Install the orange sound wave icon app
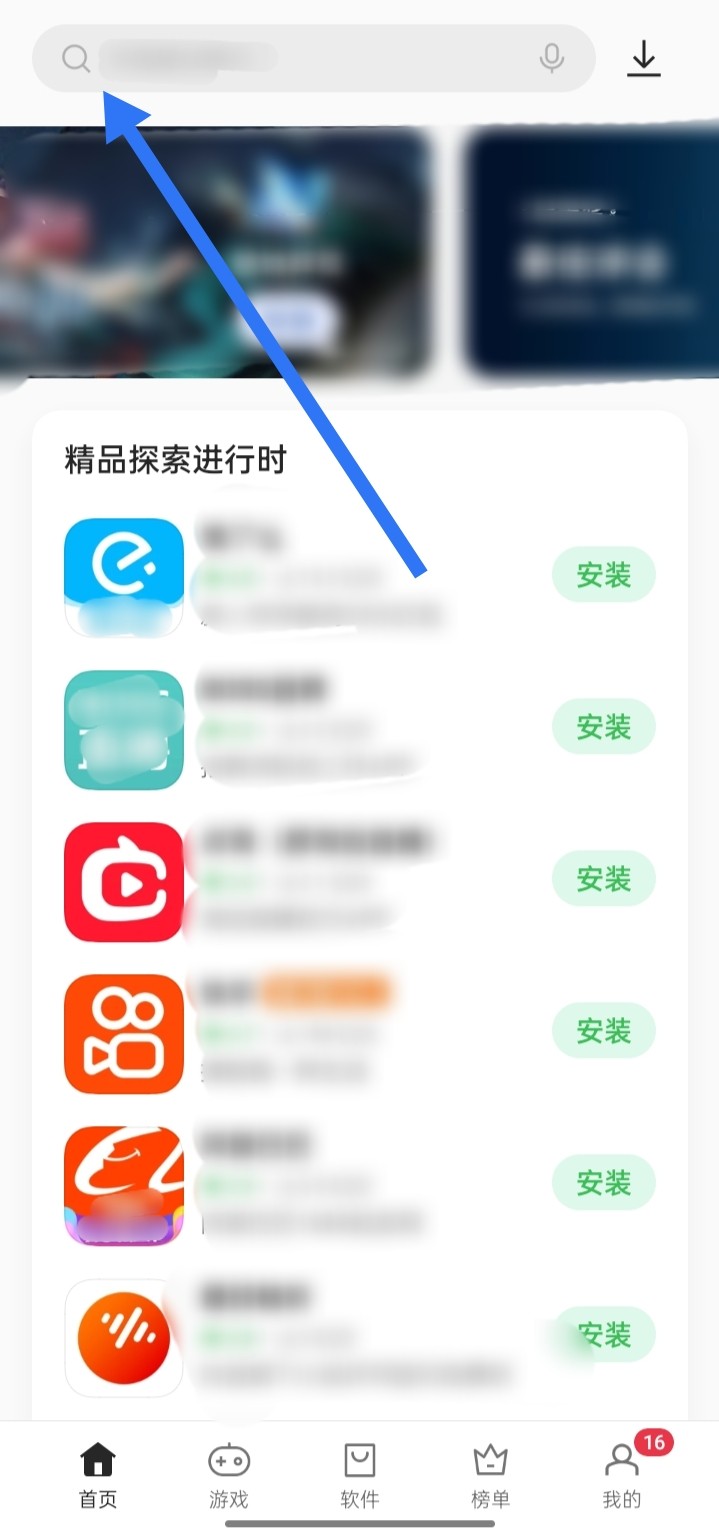Viewport: 719px width, 1532px height. pyautogui.click(x=603, y=1335)
